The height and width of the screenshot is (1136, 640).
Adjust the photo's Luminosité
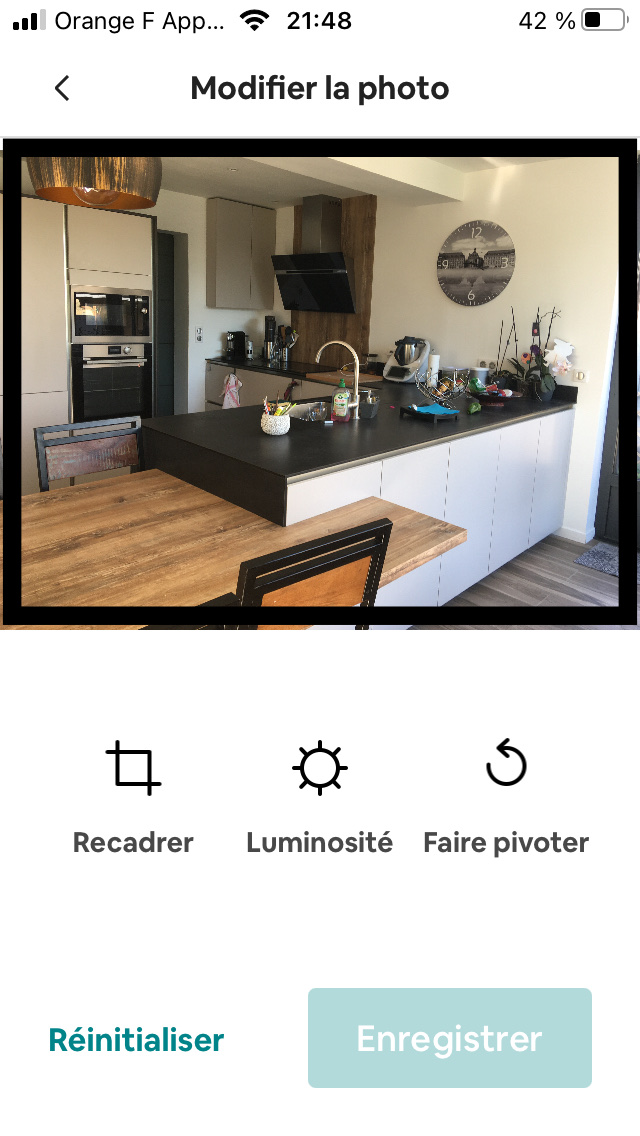(320, 795)
